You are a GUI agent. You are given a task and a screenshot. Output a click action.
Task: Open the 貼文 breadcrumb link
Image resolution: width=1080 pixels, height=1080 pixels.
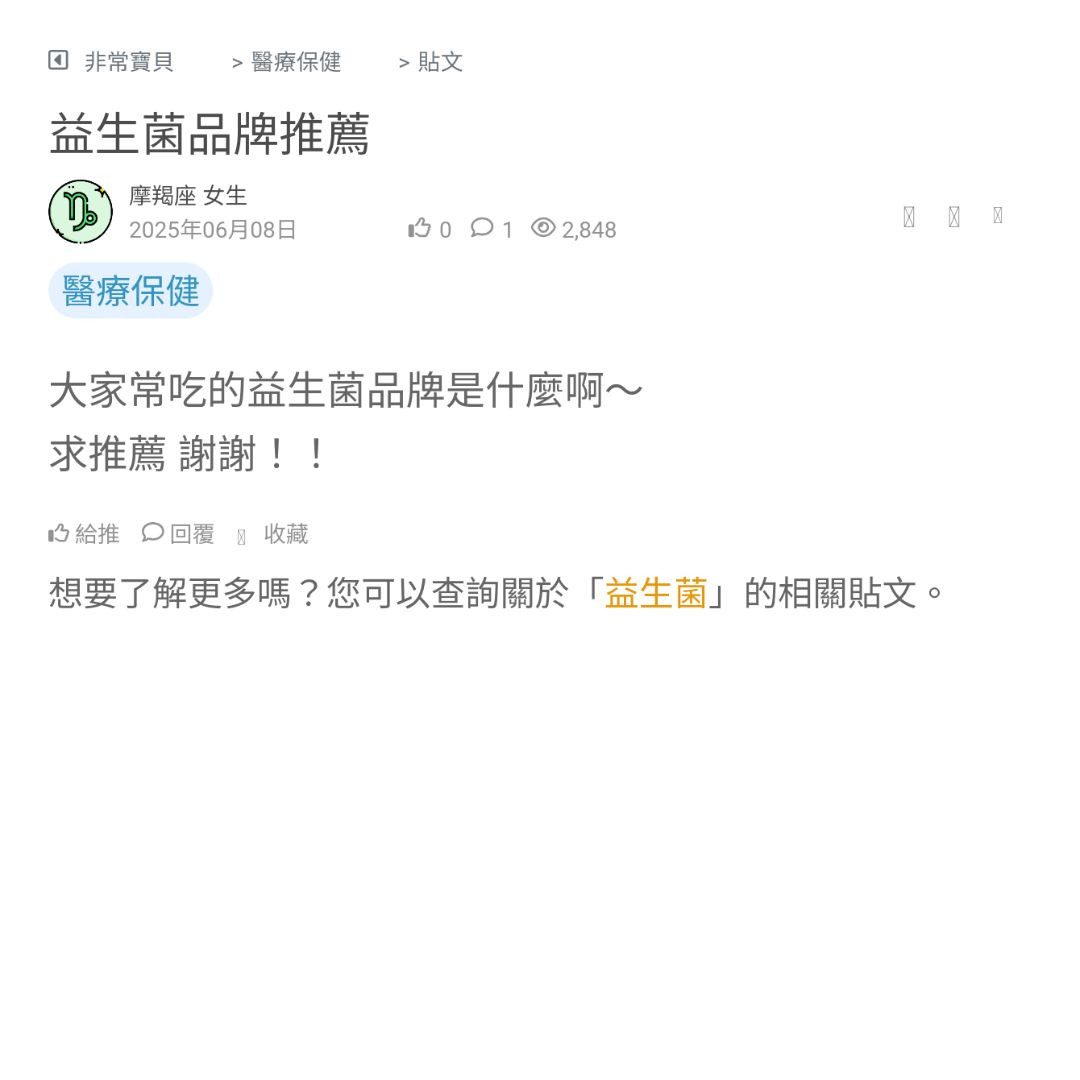point(440,62)
